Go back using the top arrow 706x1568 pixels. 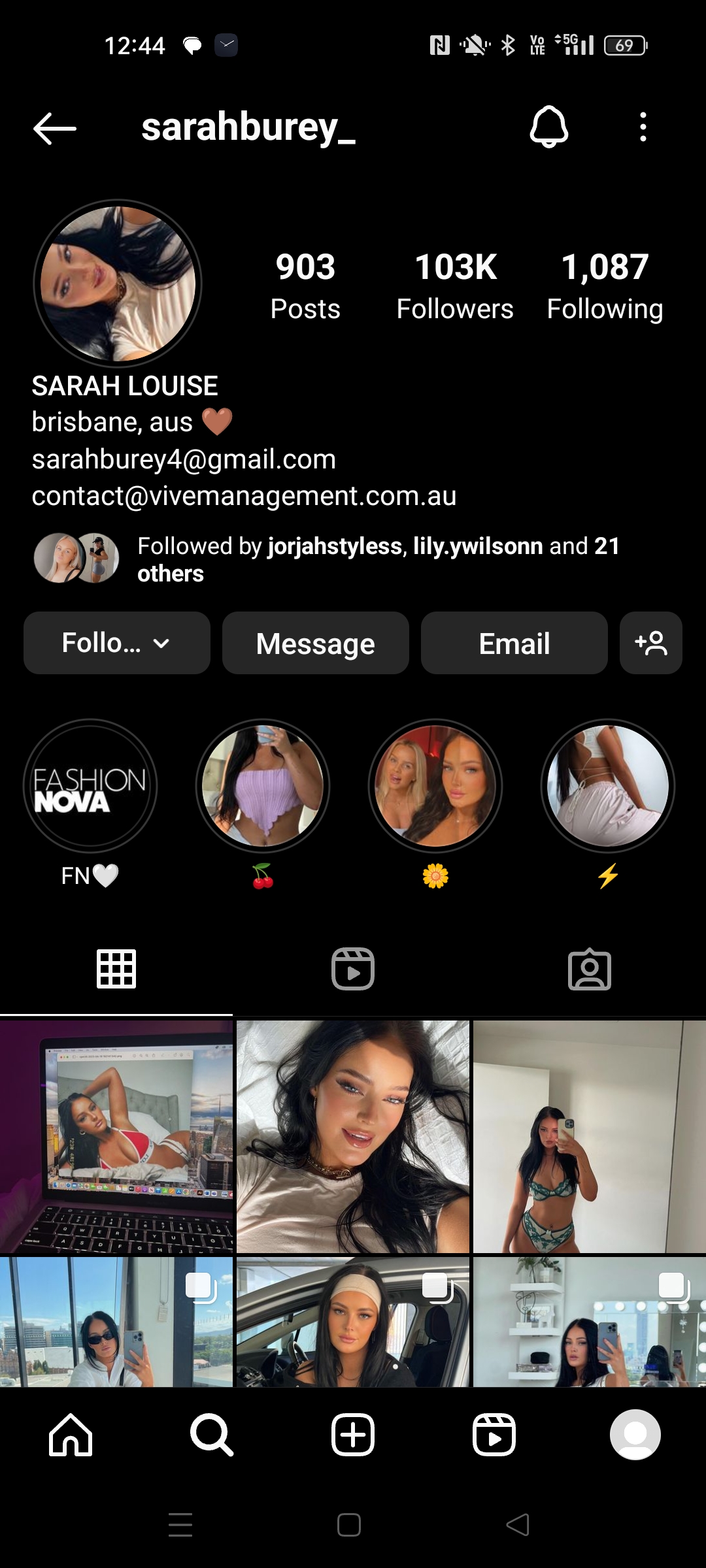pyautogui.click(x=55, y=127)
